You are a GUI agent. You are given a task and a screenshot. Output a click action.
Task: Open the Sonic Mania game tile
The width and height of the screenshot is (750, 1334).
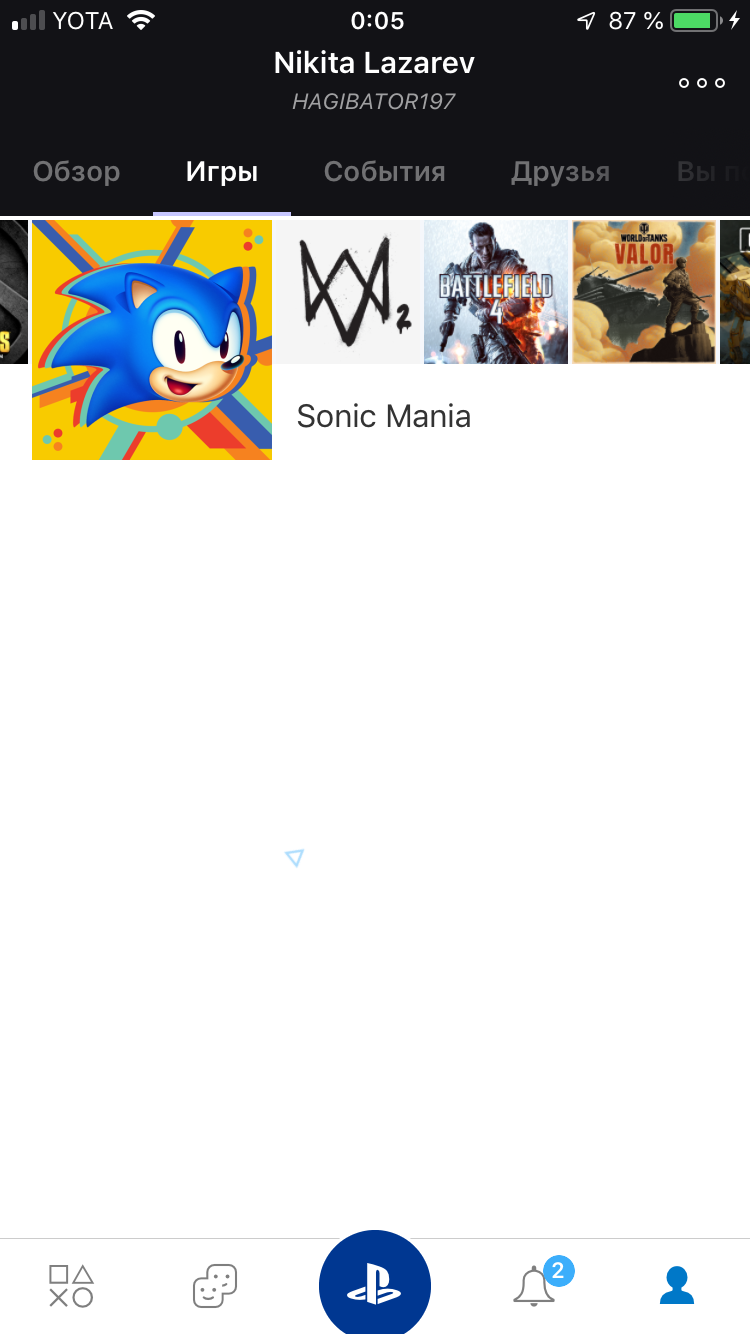(152, 340)
